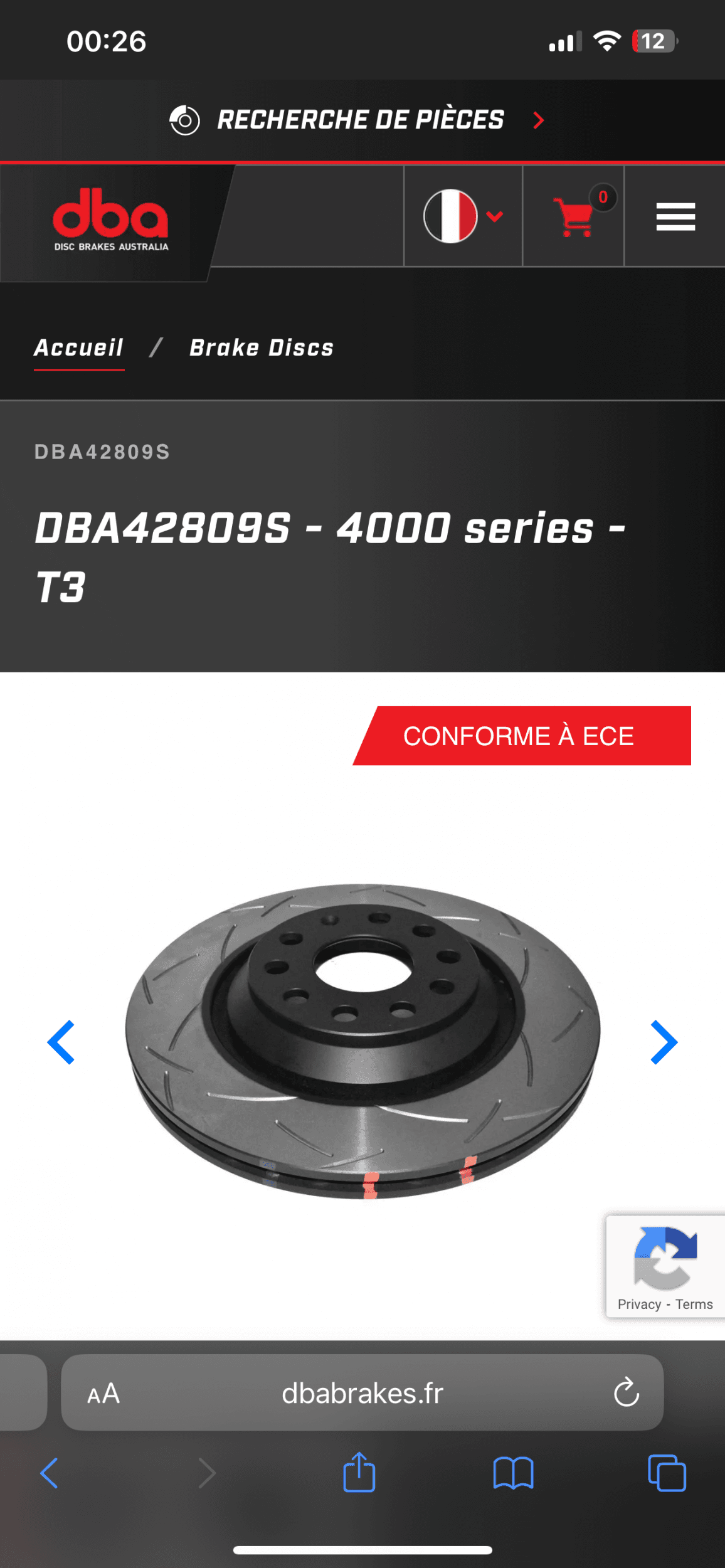Go back in Safari
The image size is (725, 1568).
[x=49, y=1473]
